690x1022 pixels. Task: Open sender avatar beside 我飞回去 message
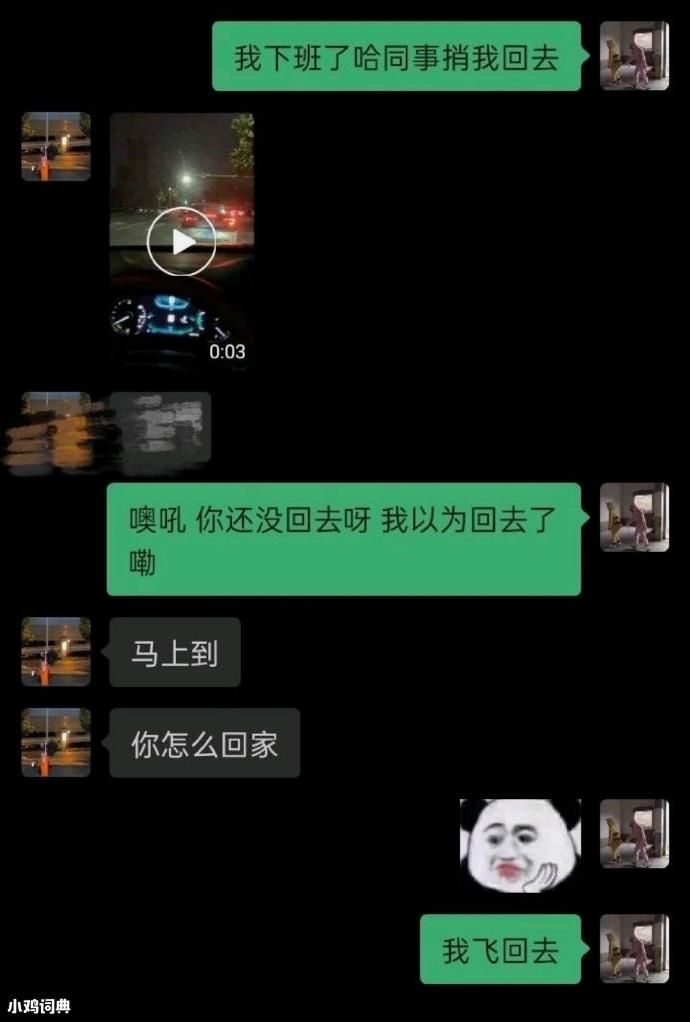pos(634,948)
